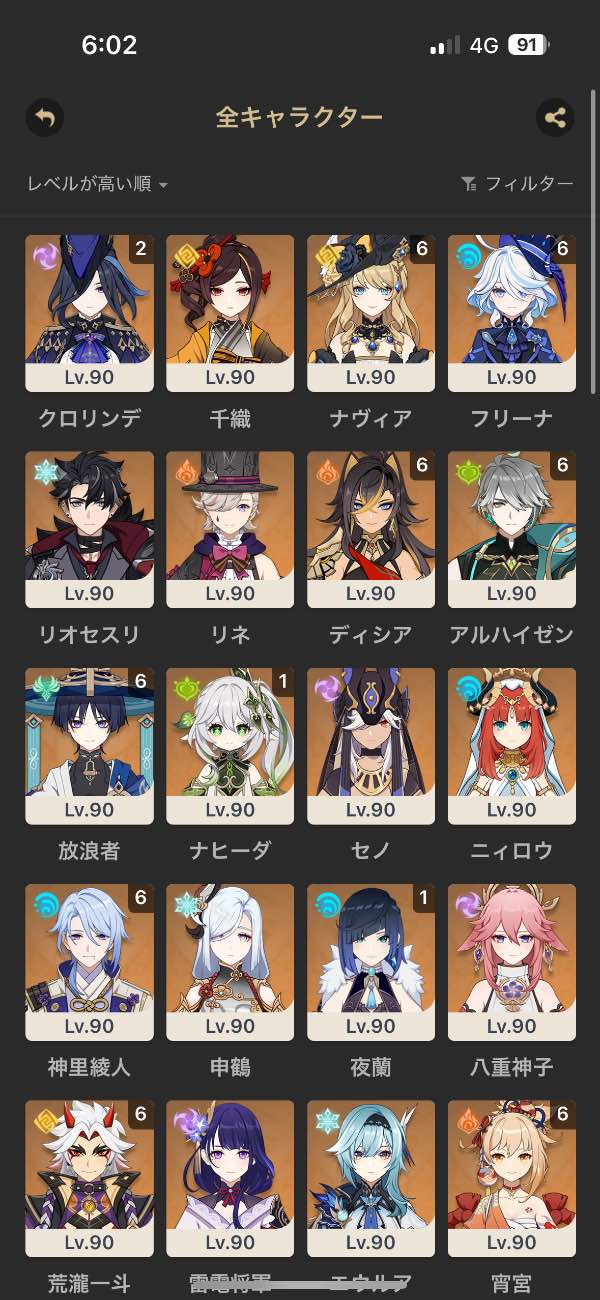
Task: Open 夜蘭 character card
Action: pos(371,962)
